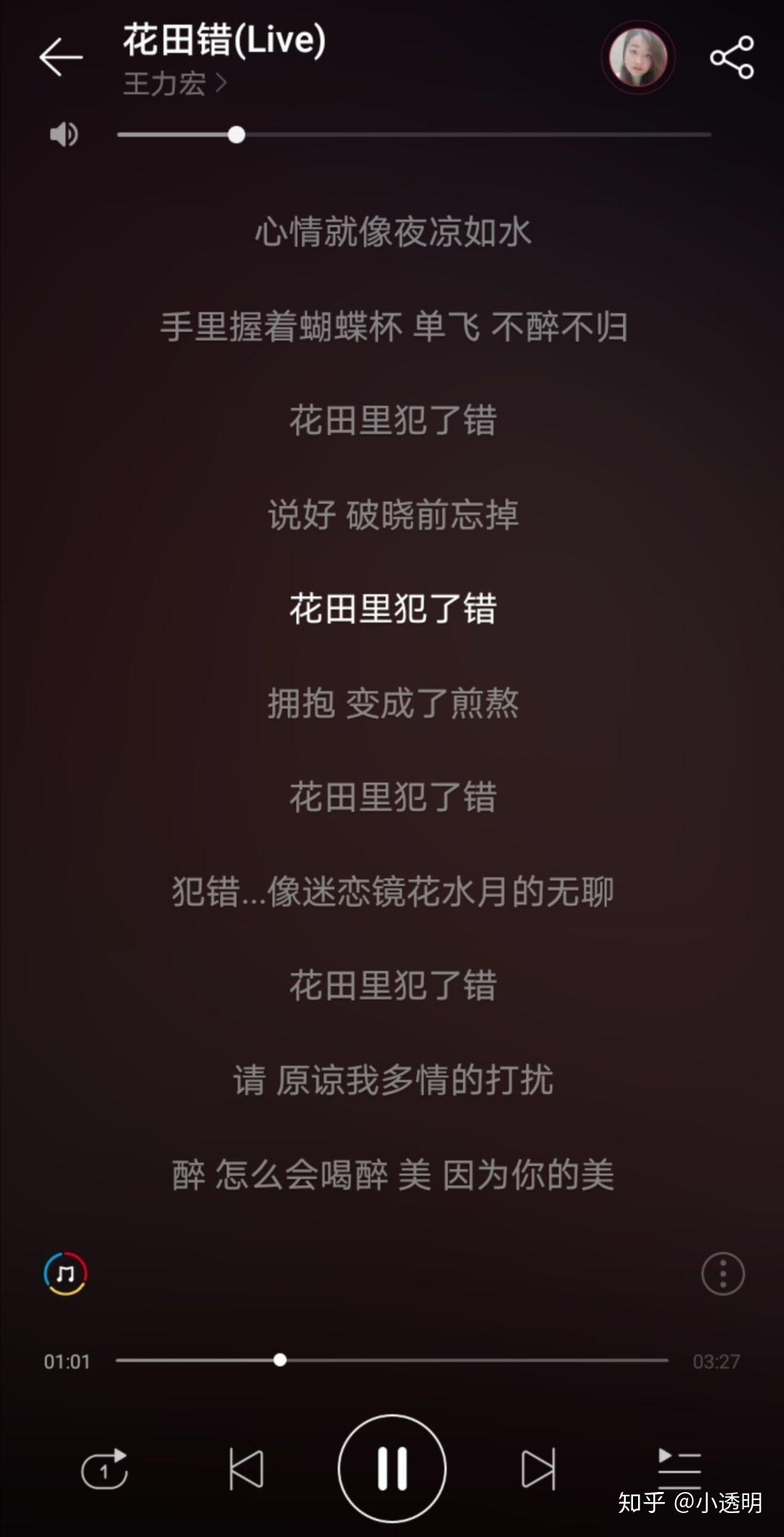Image resolution: width=784 pixels, height=1537 pixels.
Task: Open the colorful music note icon
Action: pos(65,1273)
